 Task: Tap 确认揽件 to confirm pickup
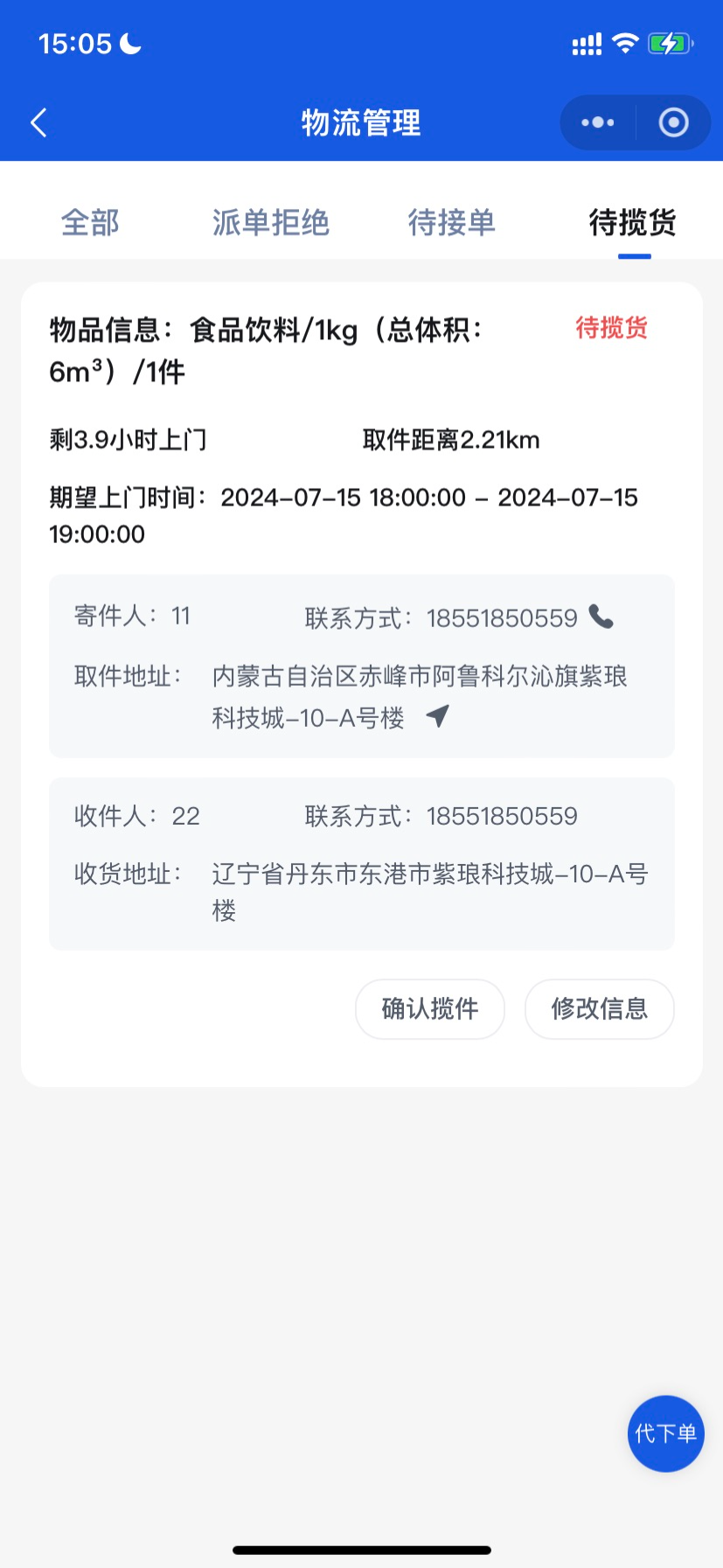pyautogui.click(x=430, y=1009)
